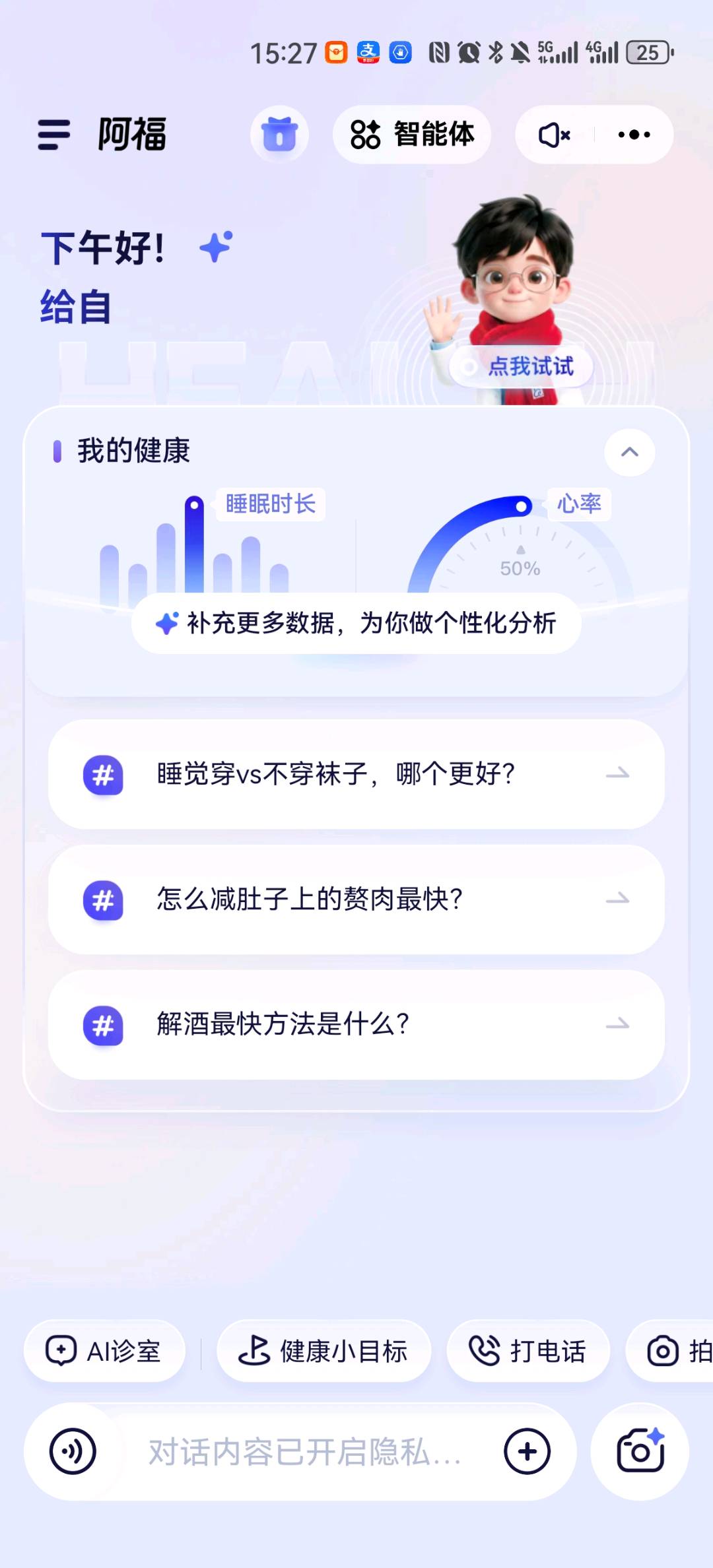Open AI诊室 from the bottom toolbar
The width and height of the screenshot is (713, 1568).
tap(104, 1350)
